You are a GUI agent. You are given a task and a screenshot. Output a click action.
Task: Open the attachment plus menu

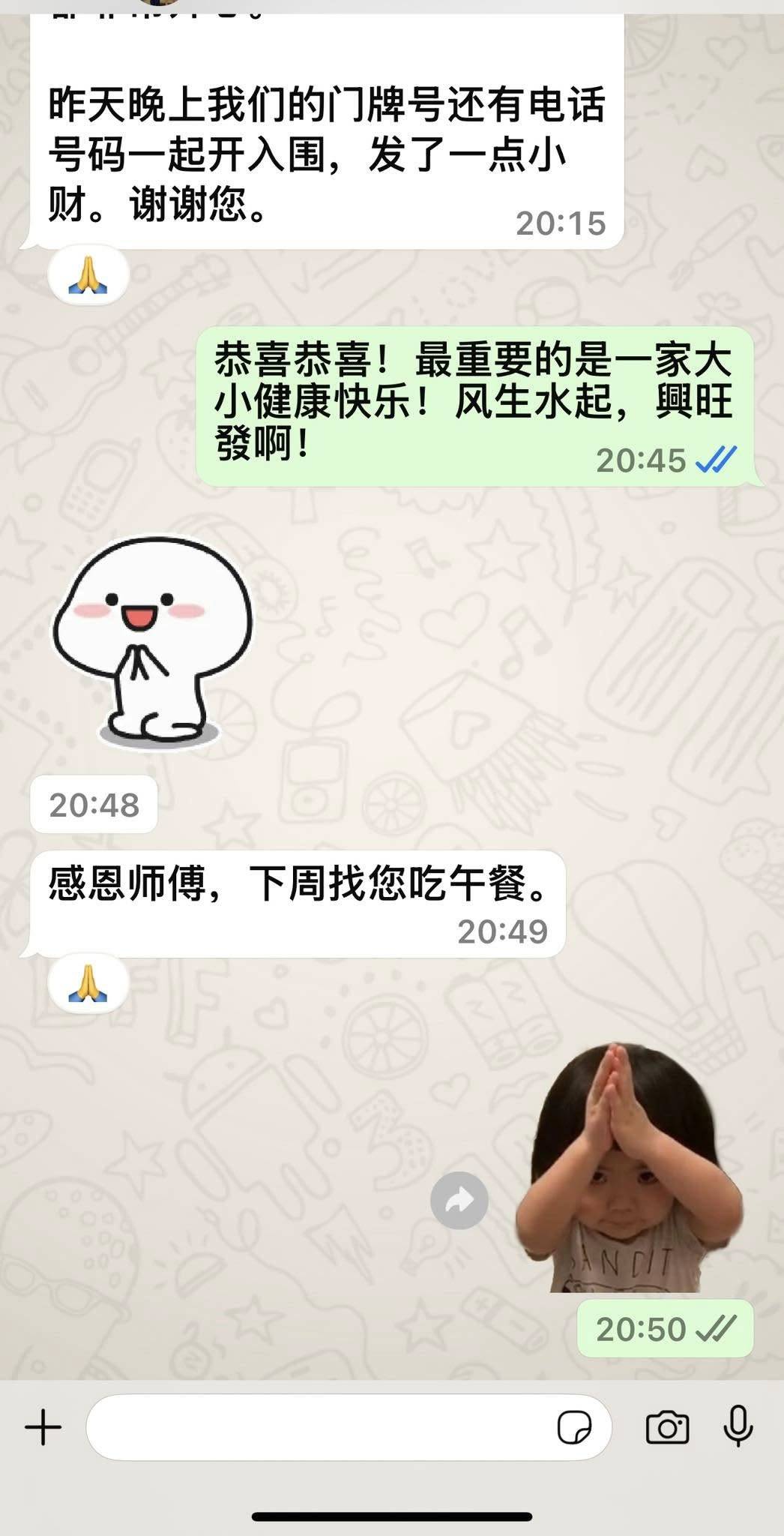click(43, 1426)
